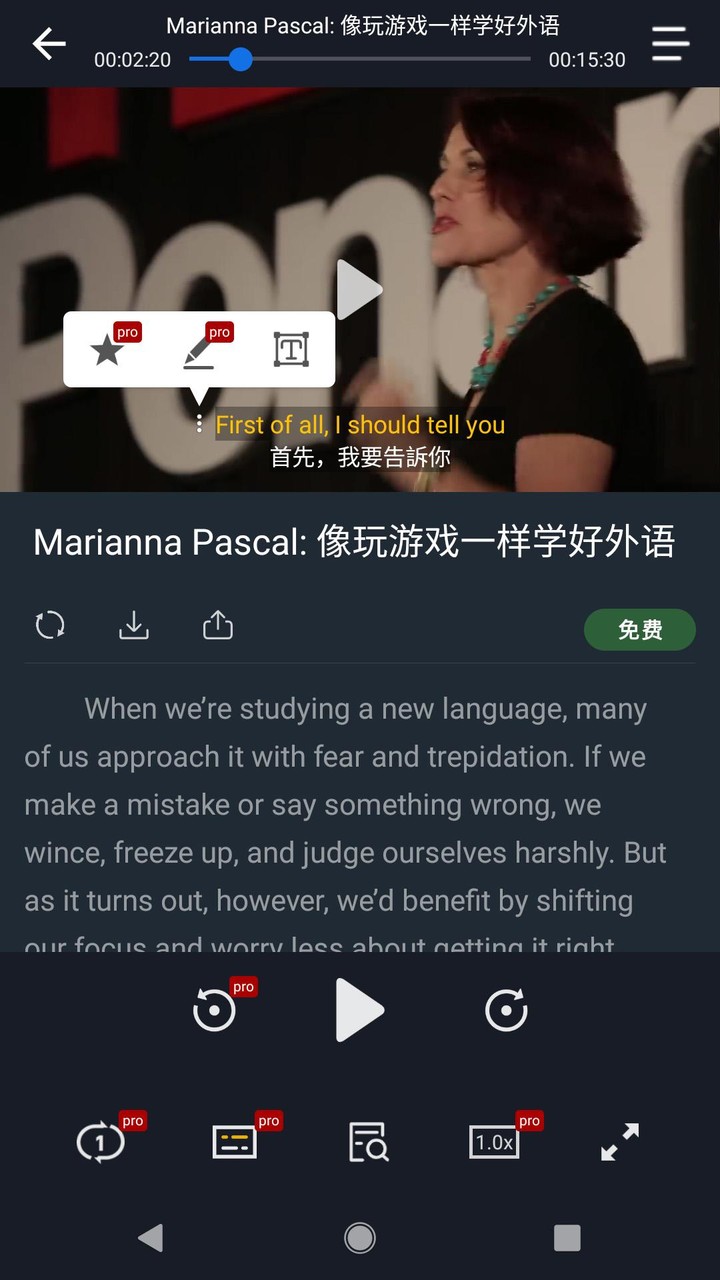Toggle the subtitle options via the vertical dots
Image resolution: width=720 pixels, height=1280 pixels.
click(199, 424)
